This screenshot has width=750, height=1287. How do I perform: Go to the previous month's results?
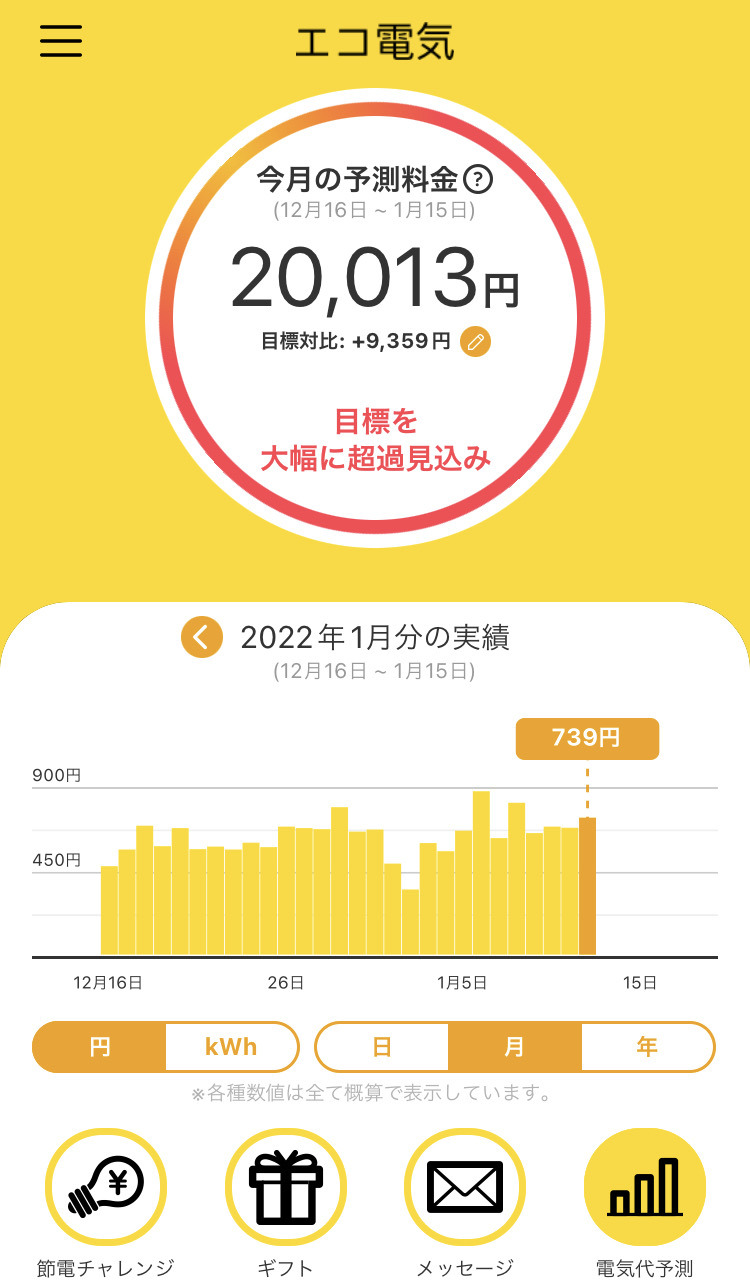point(201,637)
